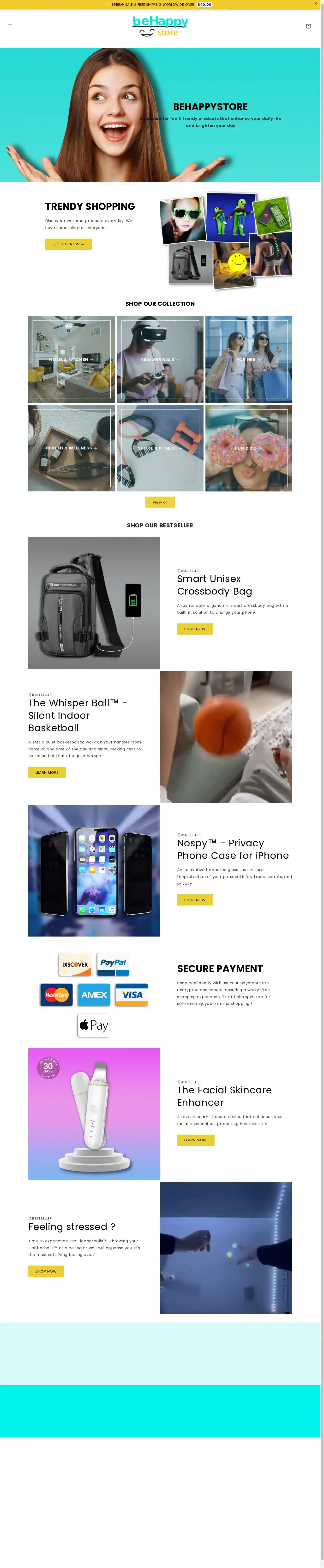Screen dimensions: 324x1568
Task: View all collections
Action: (x=160, y=502)
